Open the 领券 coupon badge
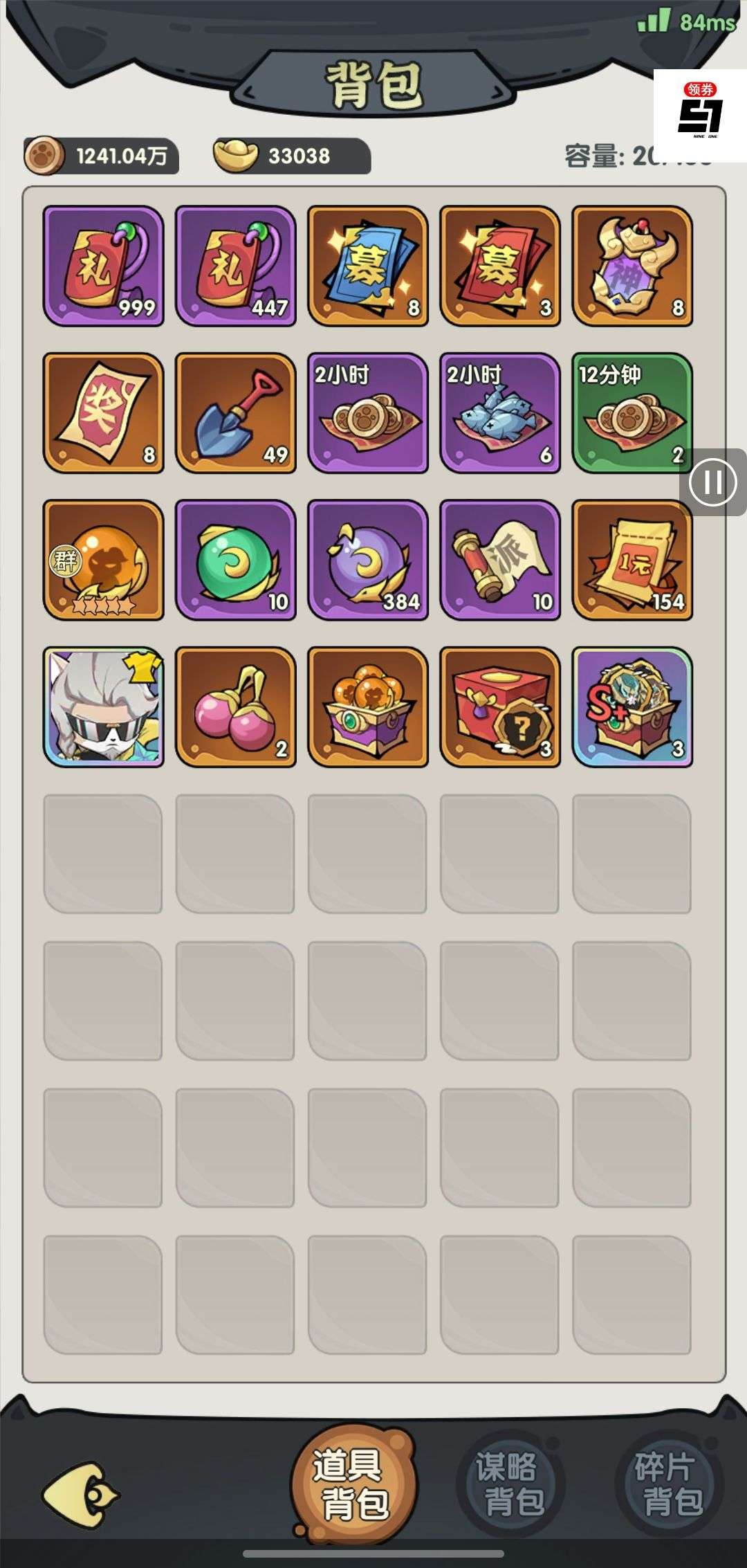The image size is (747, 1568). (x=700, y=114)
